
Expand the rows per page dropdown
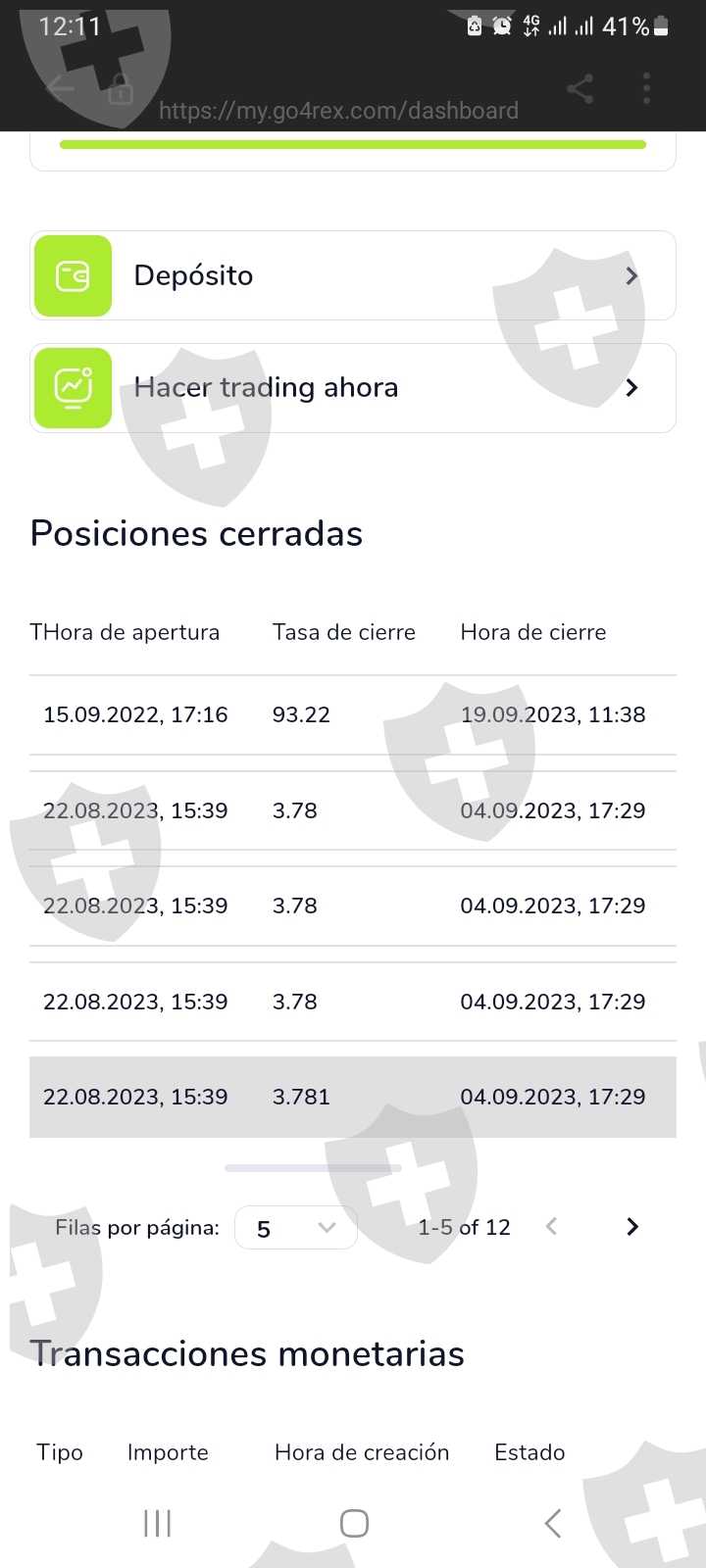(x=295, y=1228)
